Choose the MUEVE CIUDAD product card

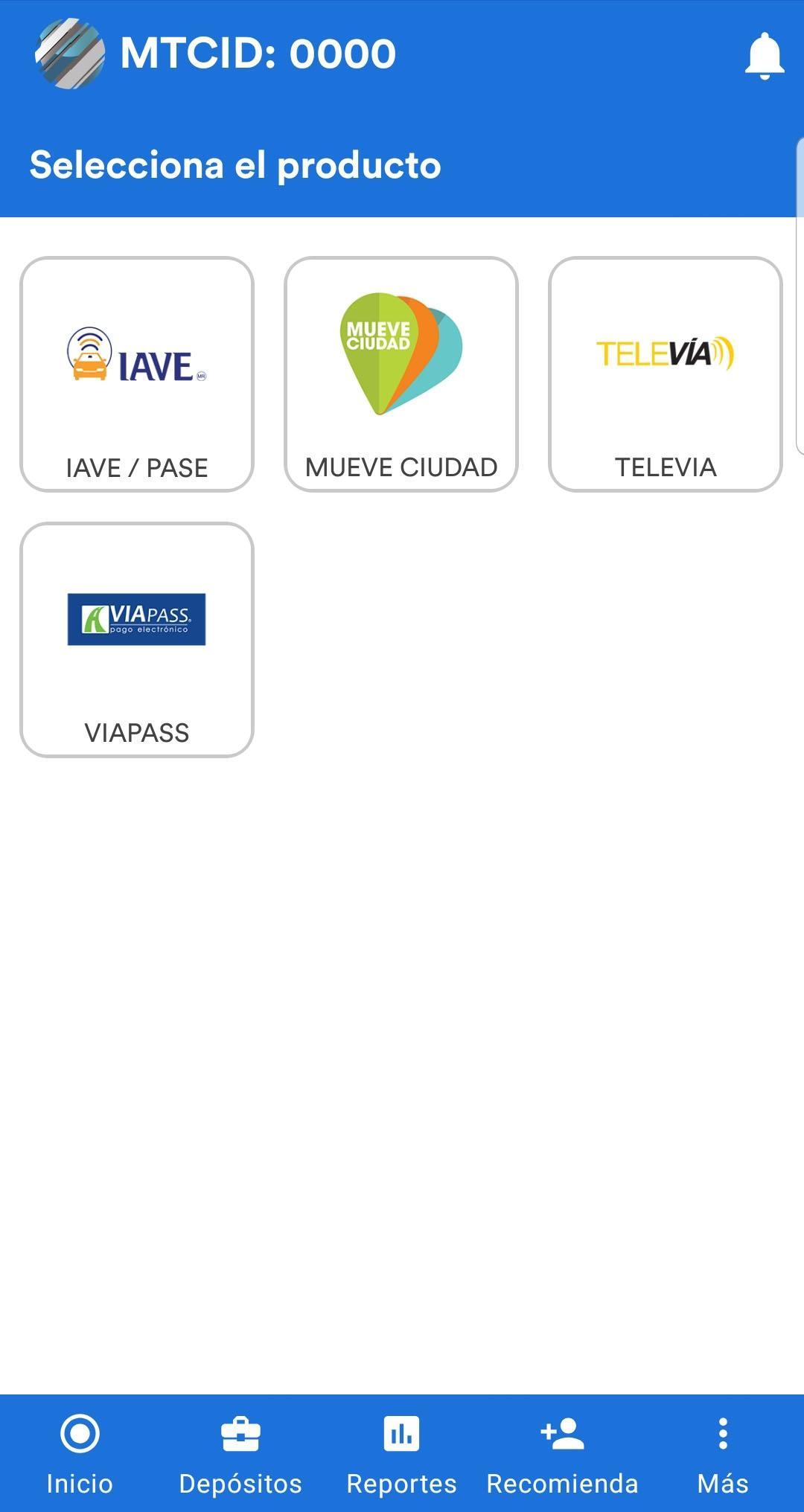(401, 374)
